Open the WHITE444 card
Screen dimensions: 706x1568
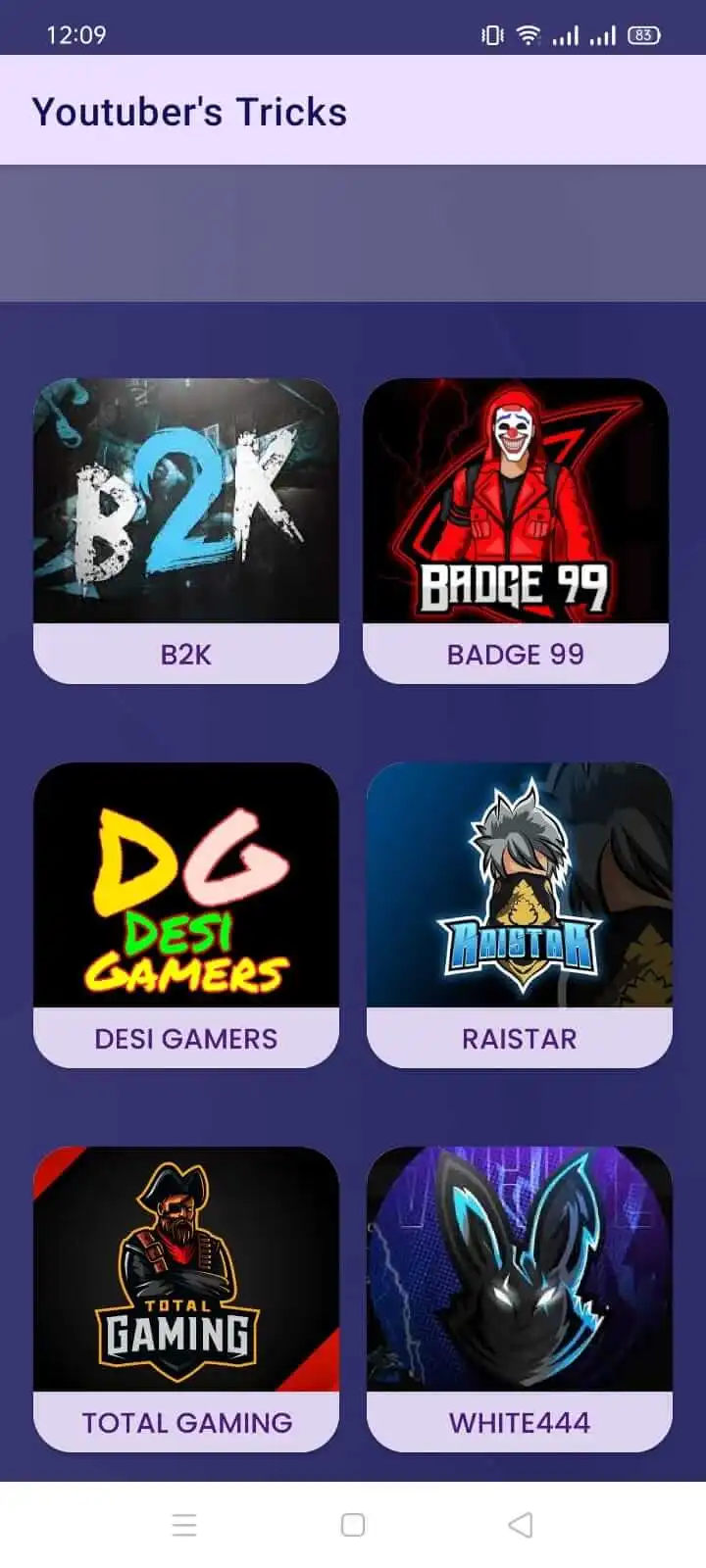click(x=520, y=1298)
